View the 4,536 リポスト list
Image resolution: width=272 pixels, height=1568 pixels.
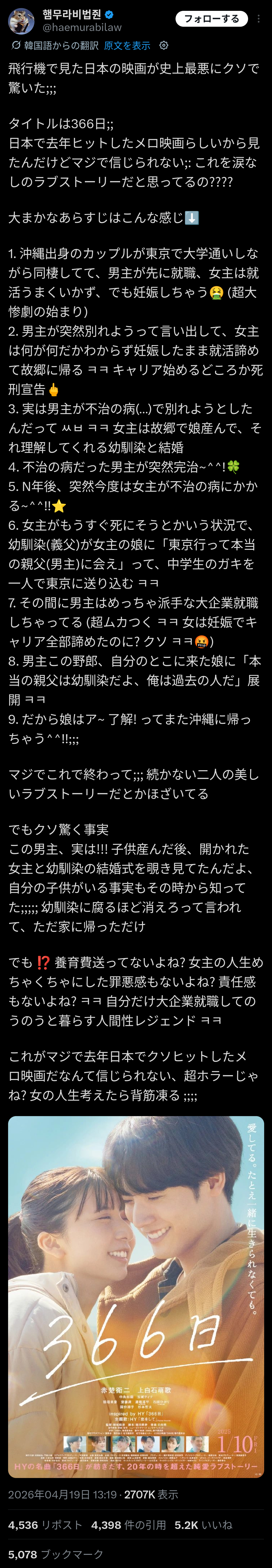[45, 1525]
